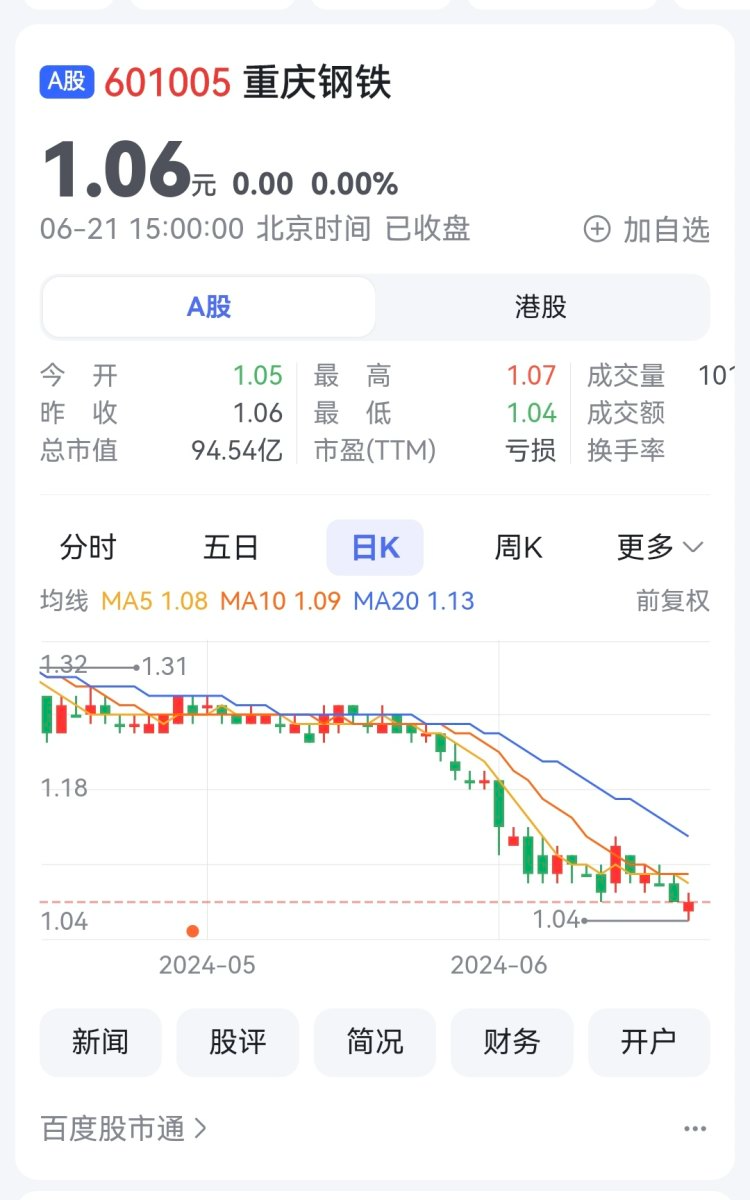Viewport: 750px width, 1200px height.
Task: Open more options via the ellipsis icon
Action: (x=695, y=1128)
